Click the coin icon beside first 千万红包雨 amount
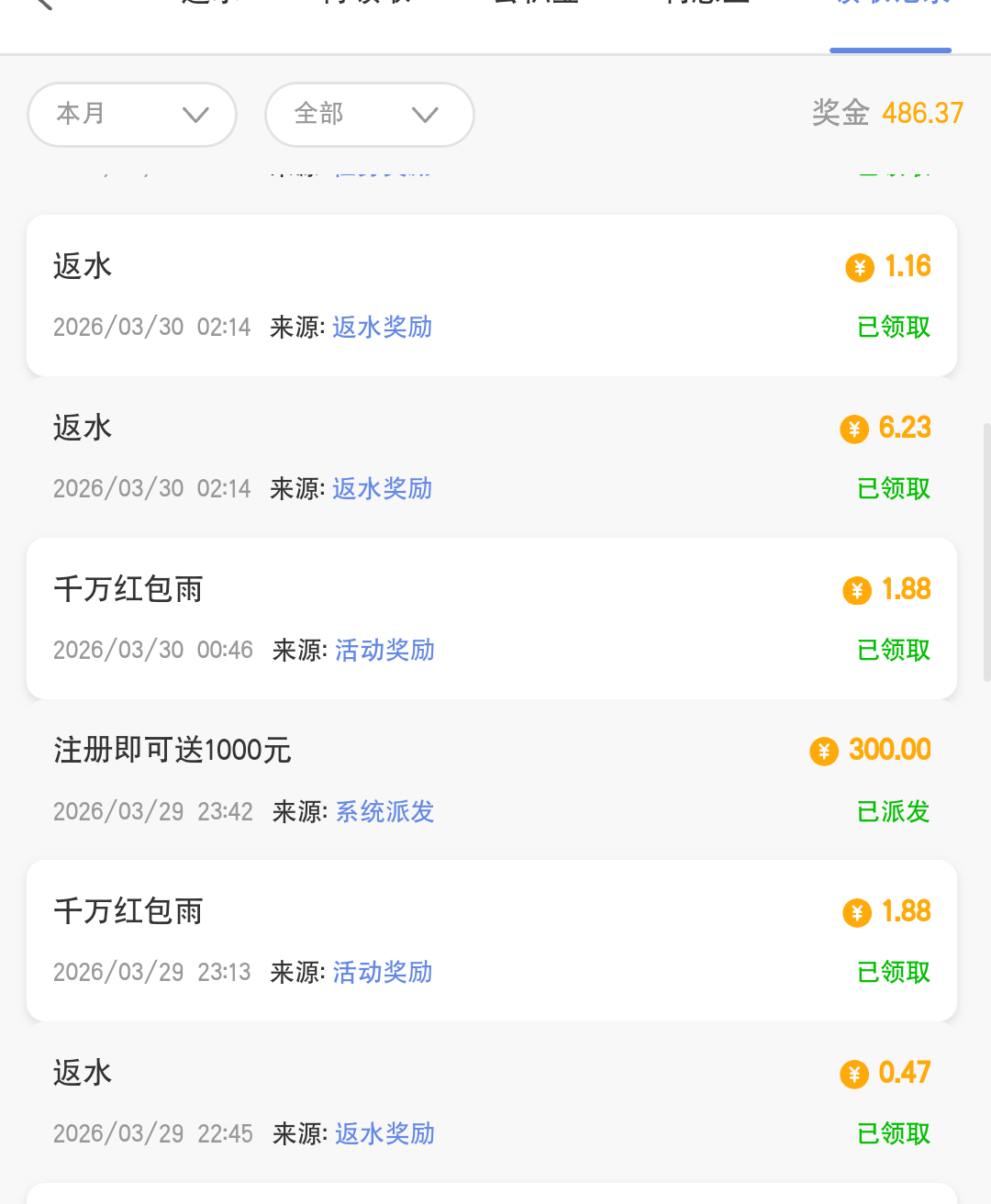Viewport: 991px width, 1204px height. click(857, 590)
